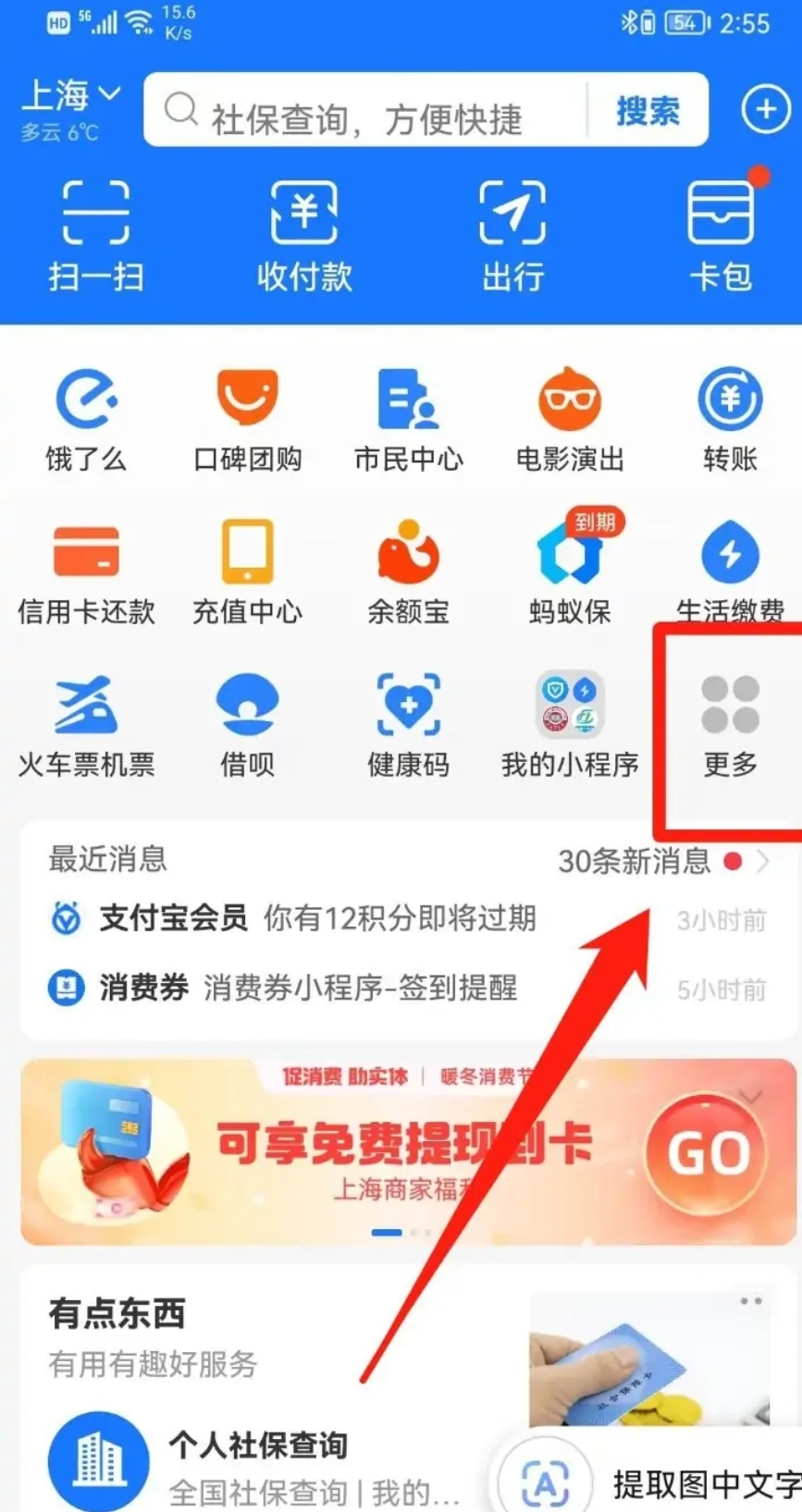Select 转账 transfer

click(730, 420)
